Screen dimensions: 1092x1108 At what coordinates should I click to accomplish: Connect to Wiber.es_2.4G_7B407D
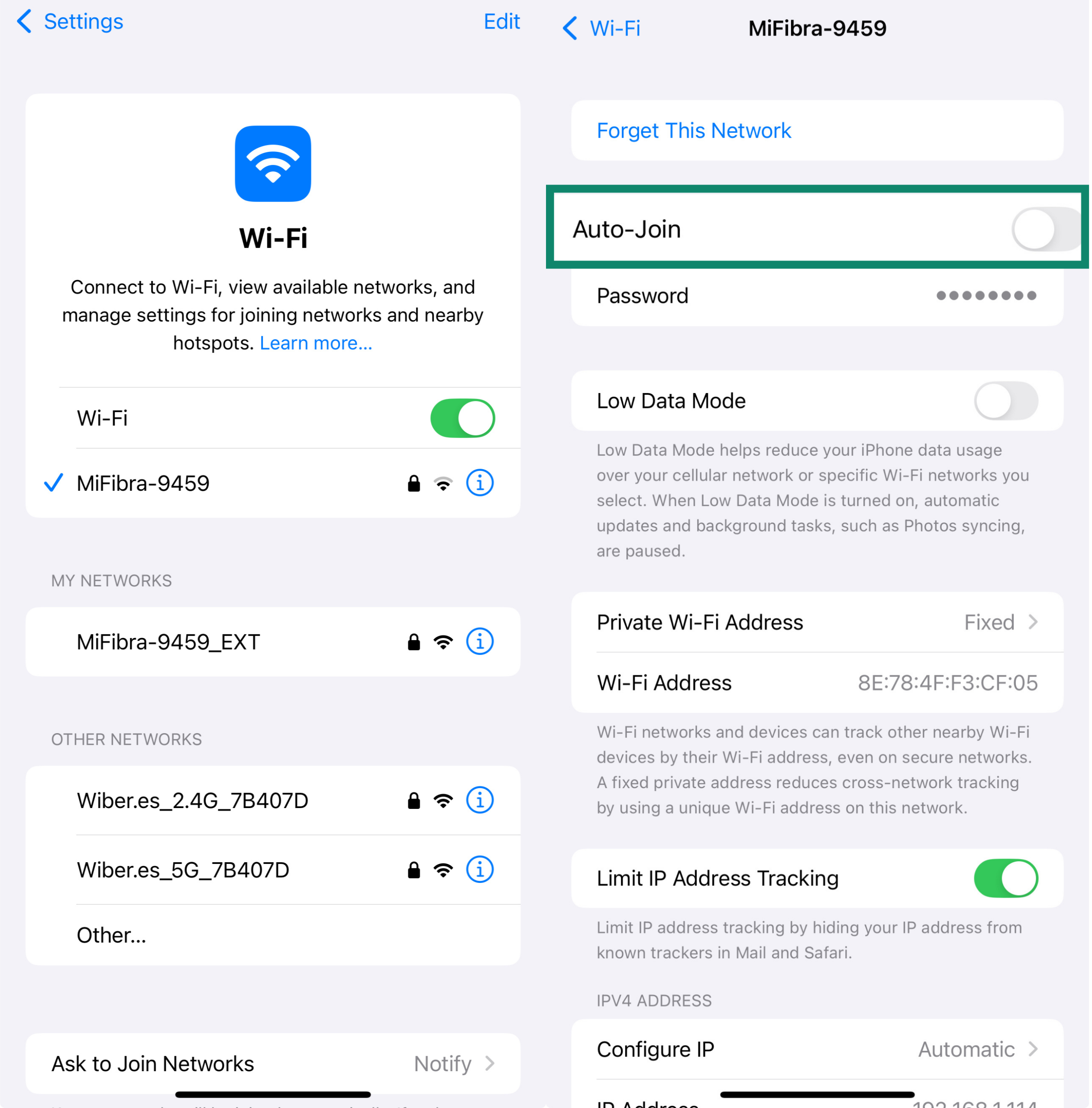[x=193, y=800]
